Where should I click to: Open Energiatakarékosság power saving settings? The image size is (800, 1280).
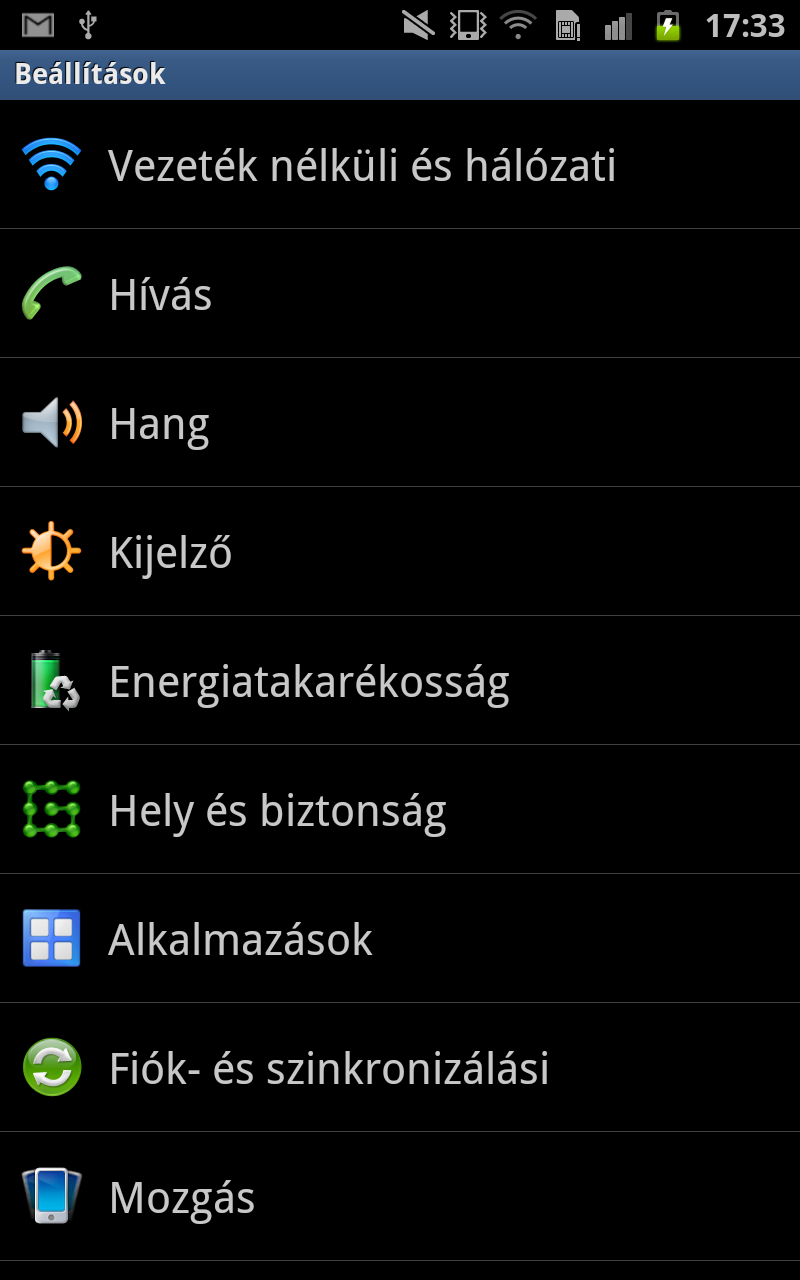[x=309, y=681]
